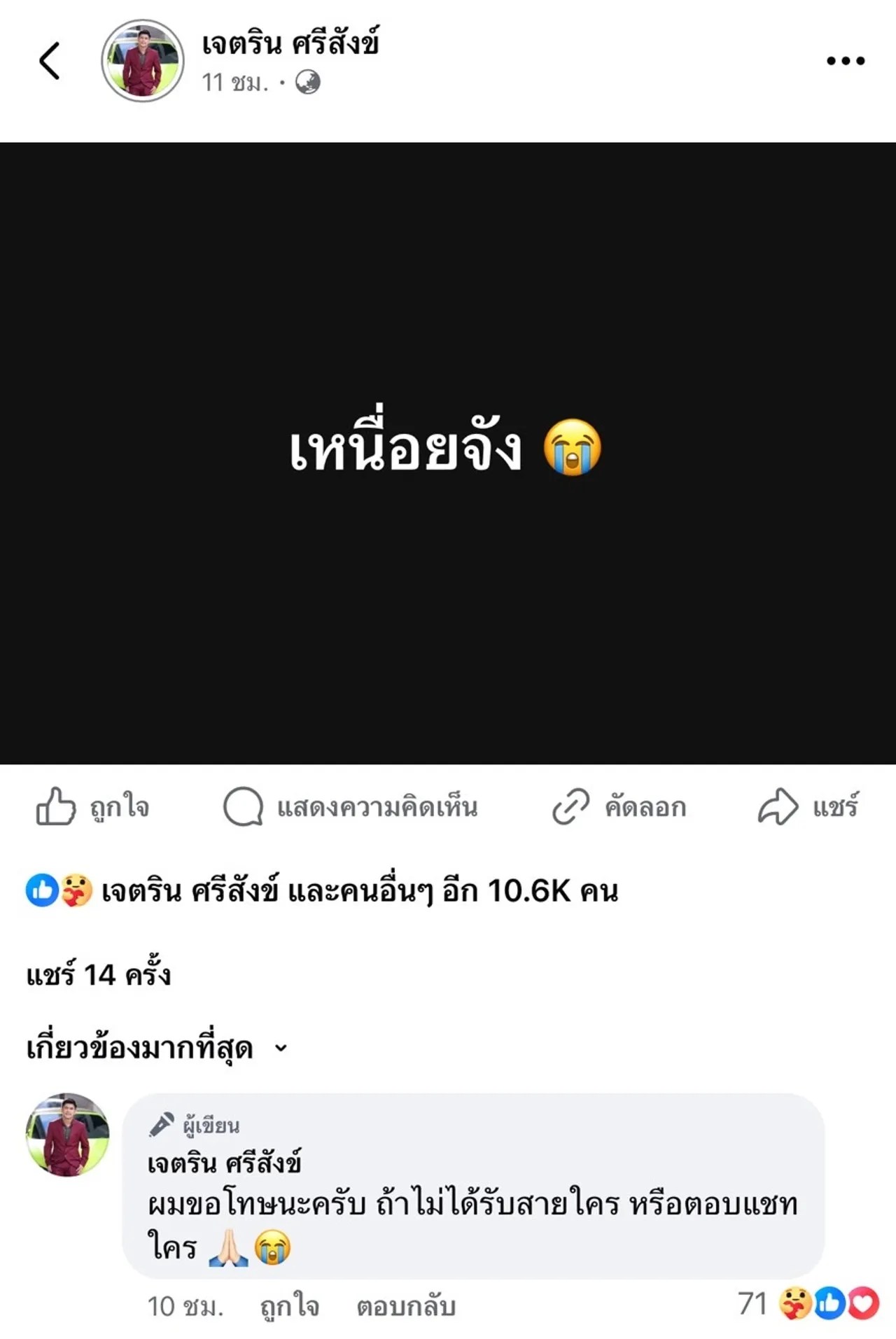Open the three-dot post options menu
Screen dimensions: 896x1339
(x=845, y=61)
